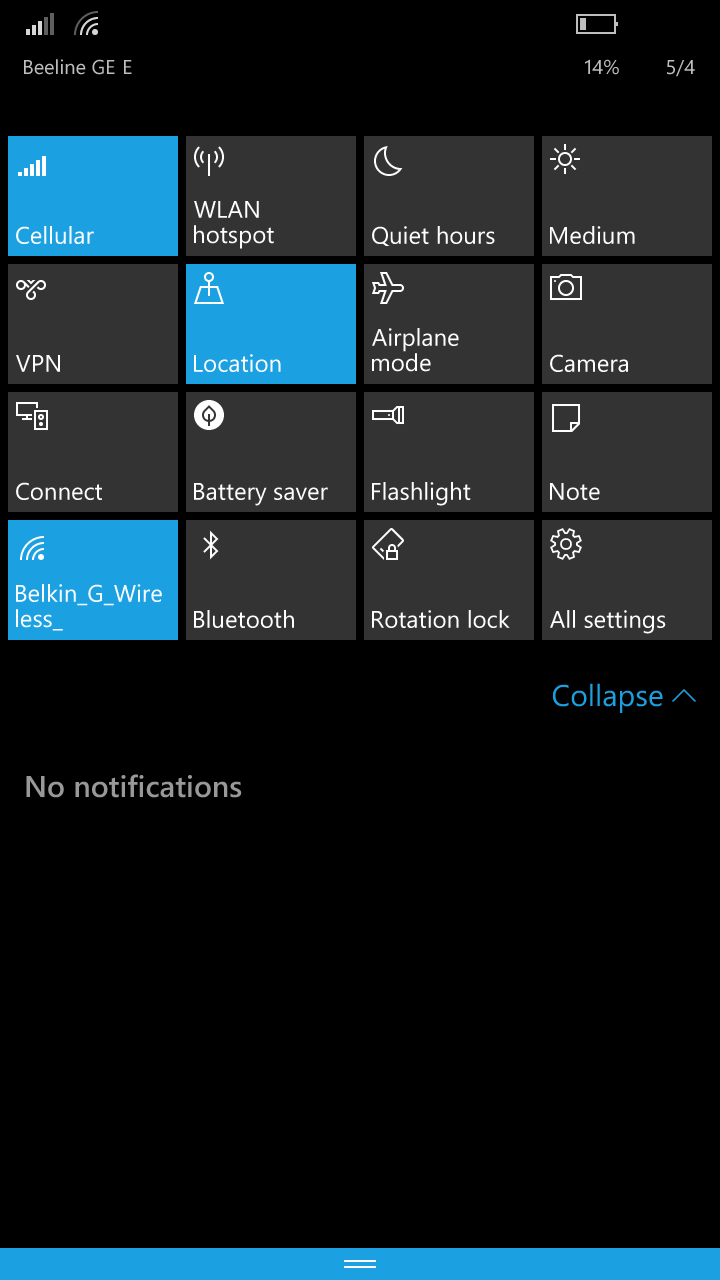Change the Medium brightness level

(627, 196)
